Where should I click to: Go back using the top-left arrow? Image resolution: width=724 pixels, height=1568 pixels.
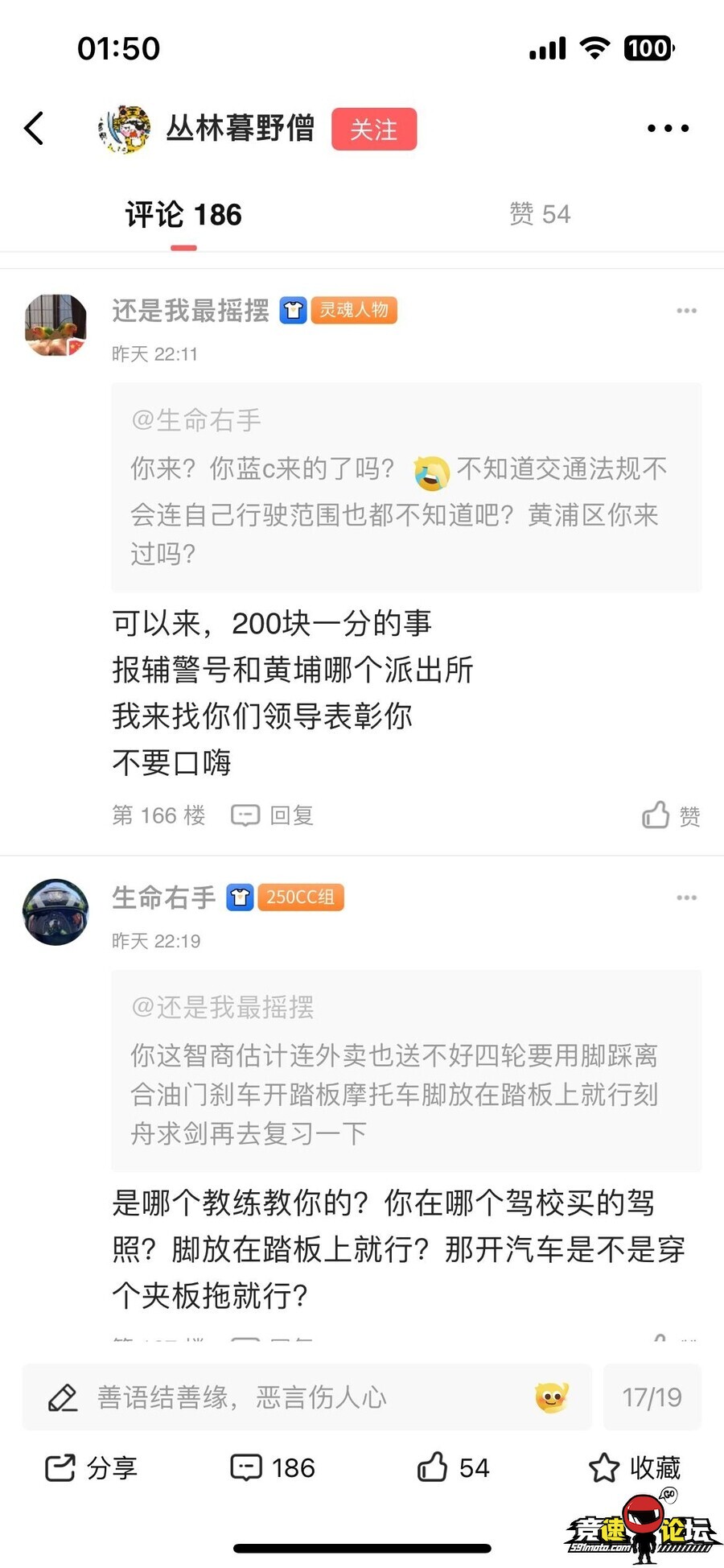(34, 128)
